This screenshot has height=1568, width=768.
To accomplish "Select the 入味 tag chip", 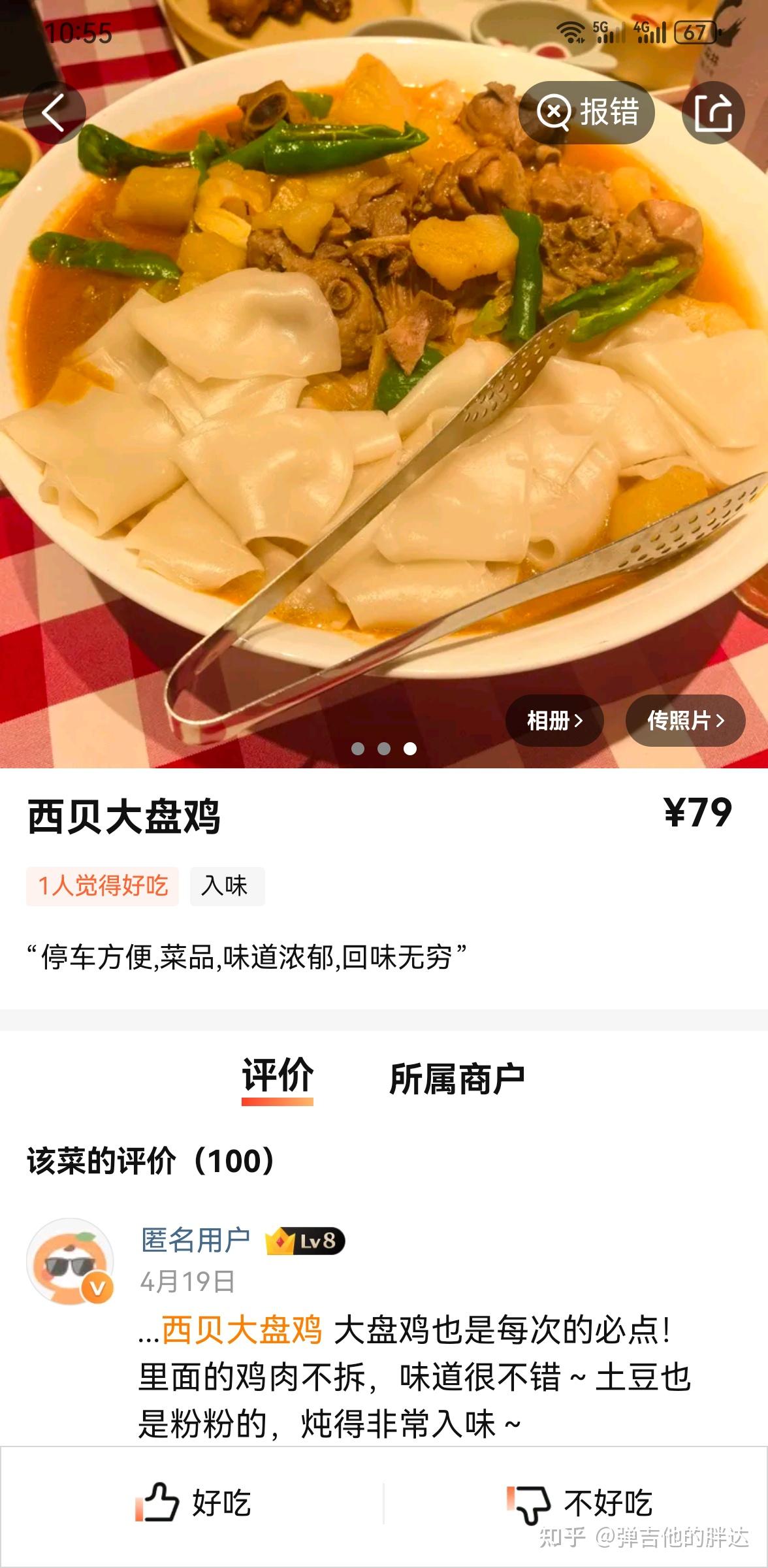I will [227, 886].
